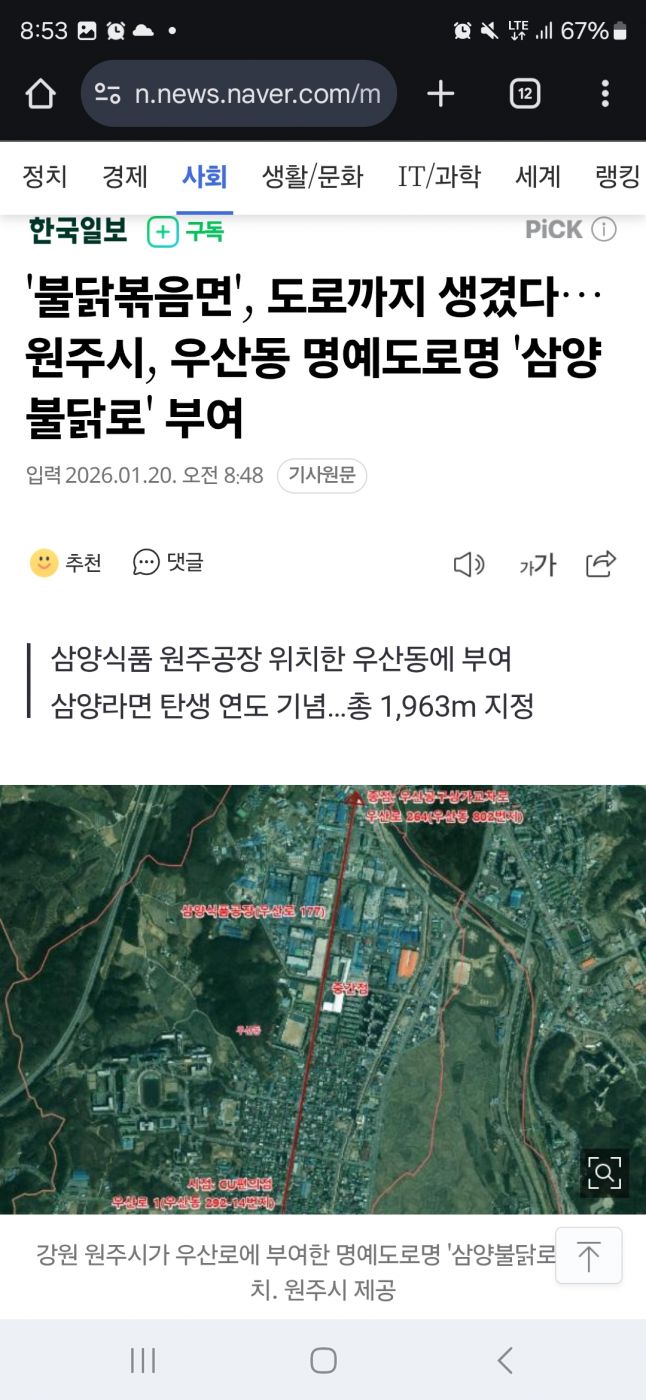The height and width of the screenshot is (1400, 646).
Task: Listen to the article with the speaker icon
Action: [468, 565]
